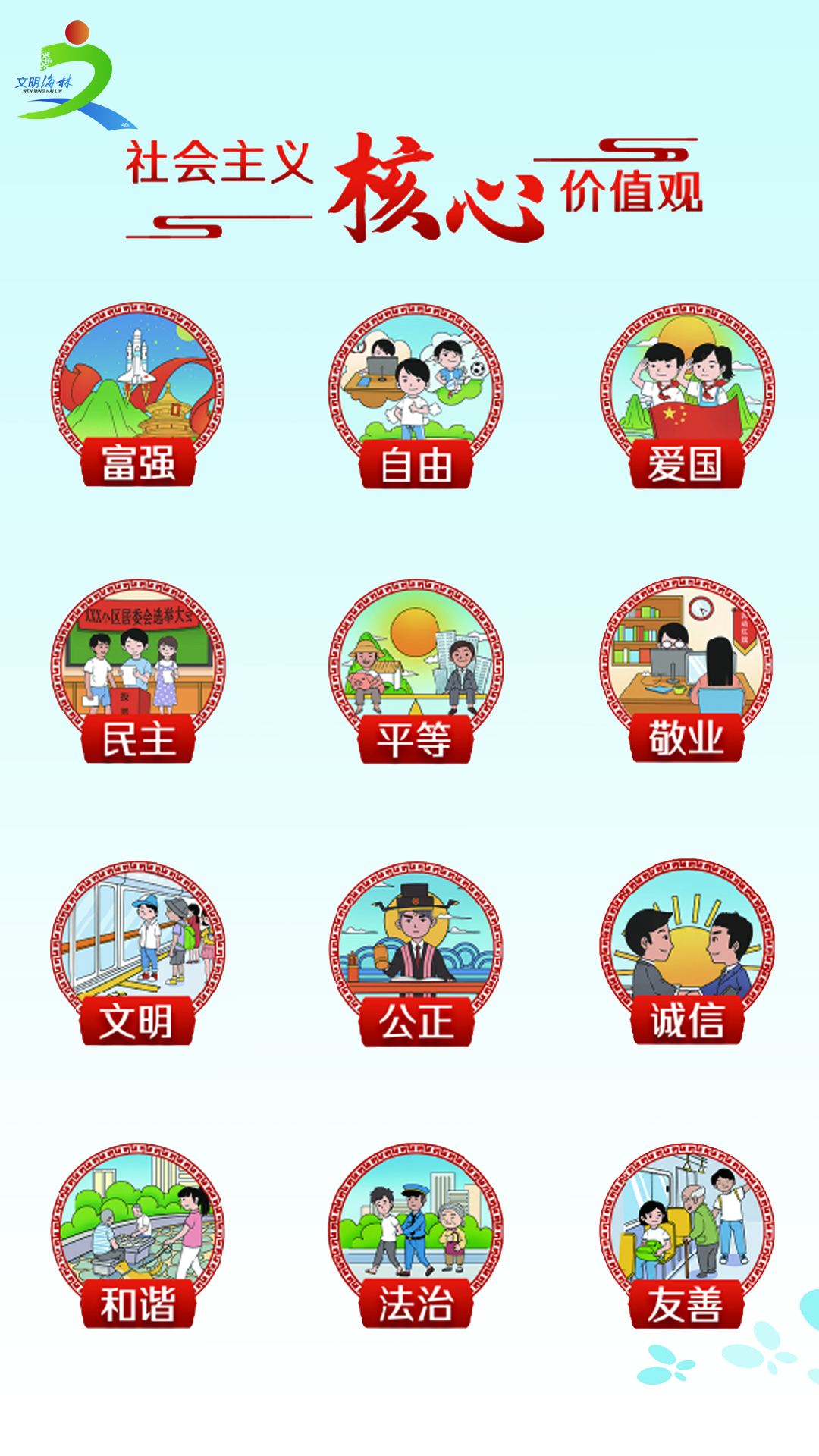Open the 文明 tile
The height and width of the screenshot is (1456, 819).
137,953
